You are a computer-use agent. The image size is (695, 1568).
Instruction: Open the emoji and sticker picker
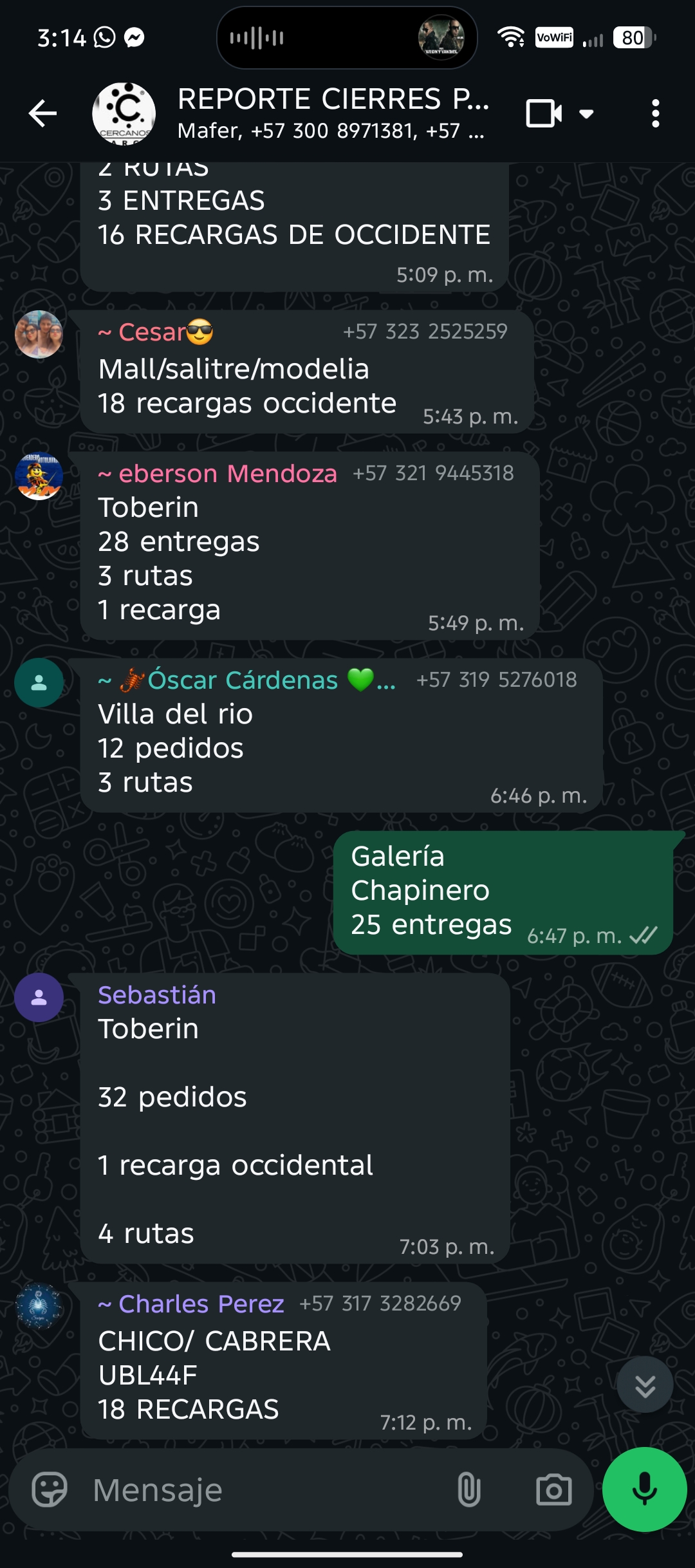click(x=50, y=1489)
